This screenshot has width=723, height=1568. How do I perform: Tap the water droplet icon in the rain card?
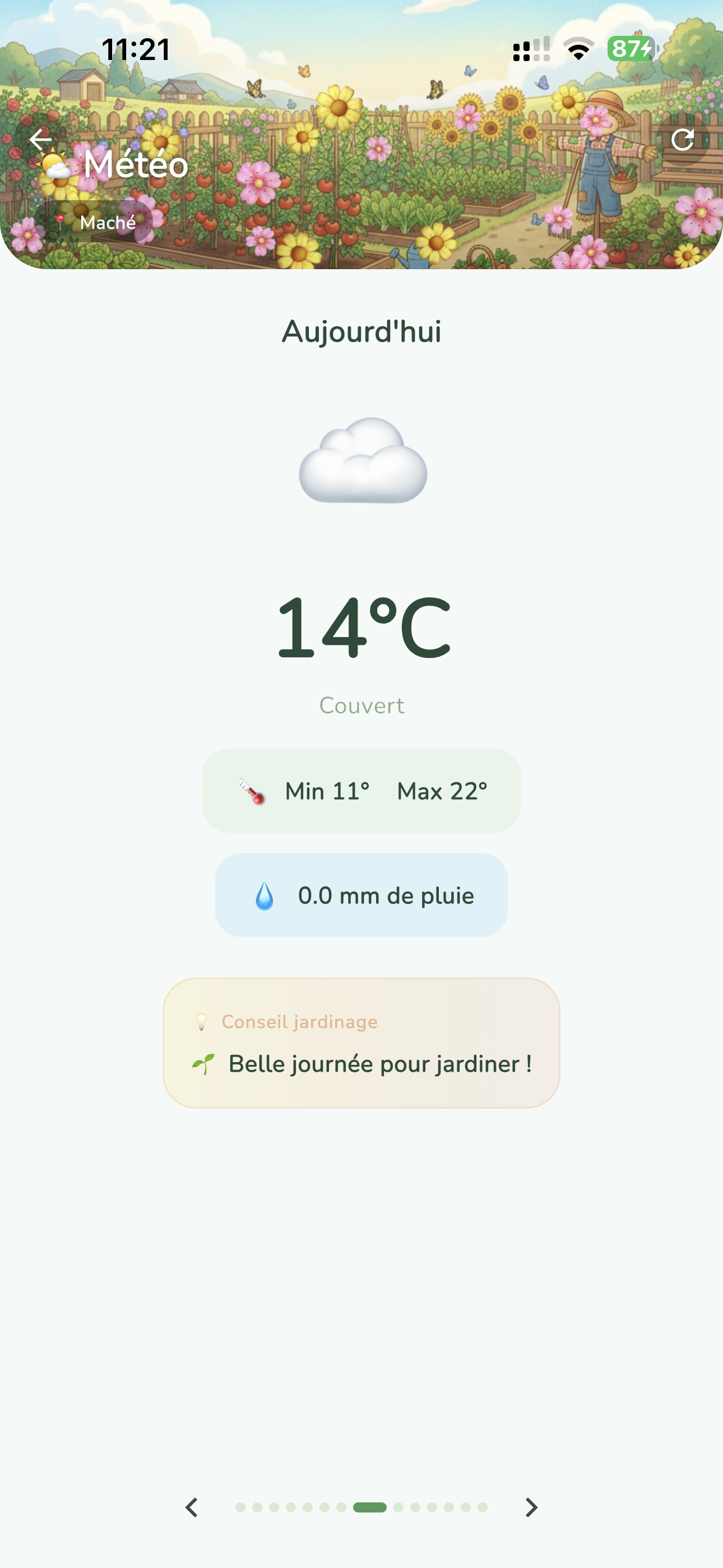point(263,895)
